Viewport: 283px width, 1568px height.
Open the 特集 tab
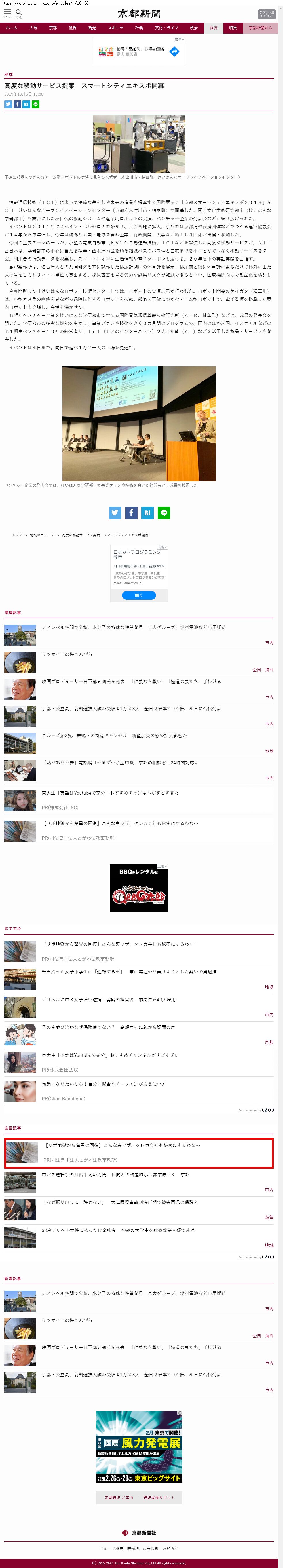(233, 28)
